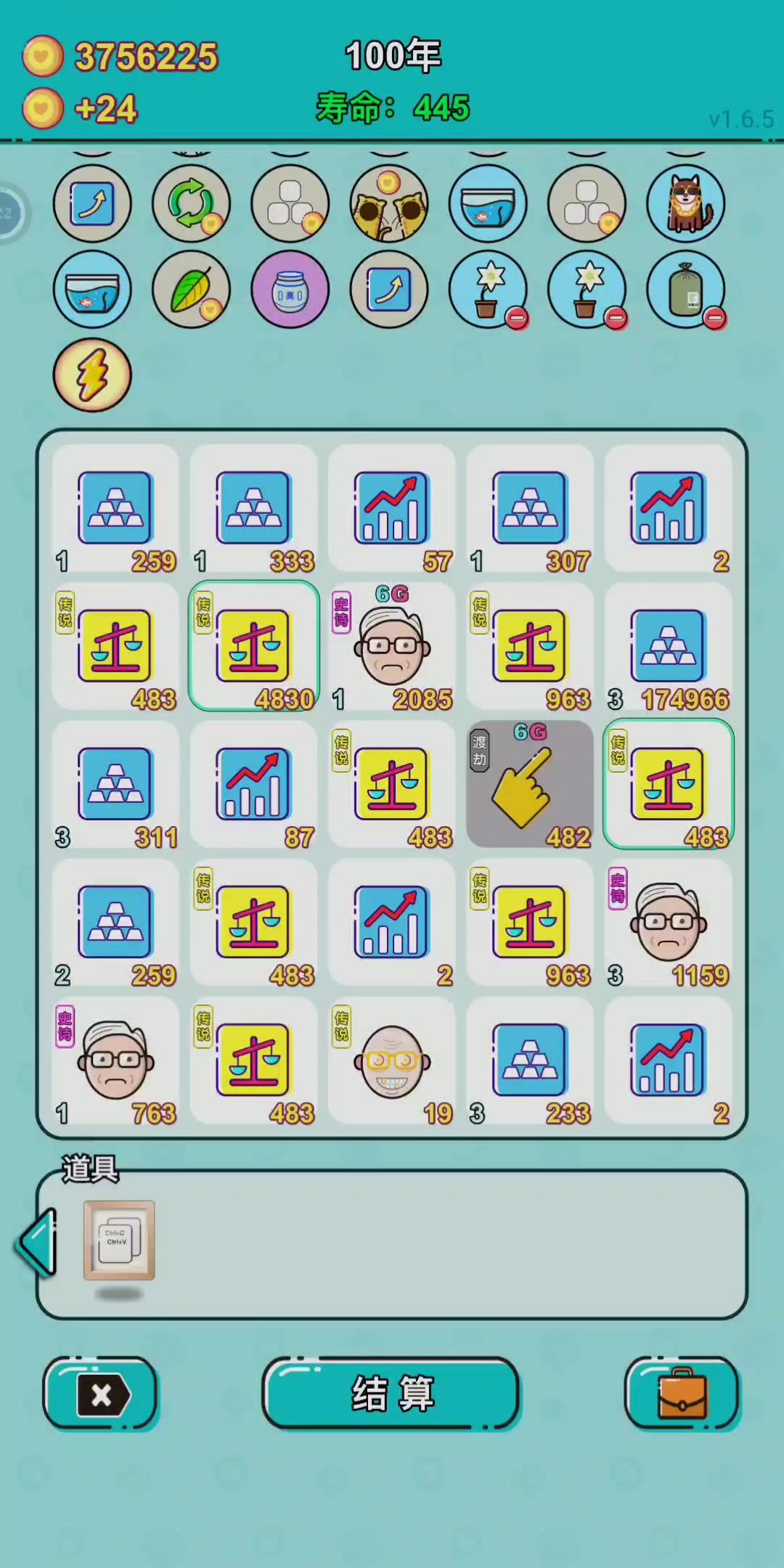Tap the green leaf relic icon
The height and width of the screenshot is (1568, 784).
(x=191, y=290)
